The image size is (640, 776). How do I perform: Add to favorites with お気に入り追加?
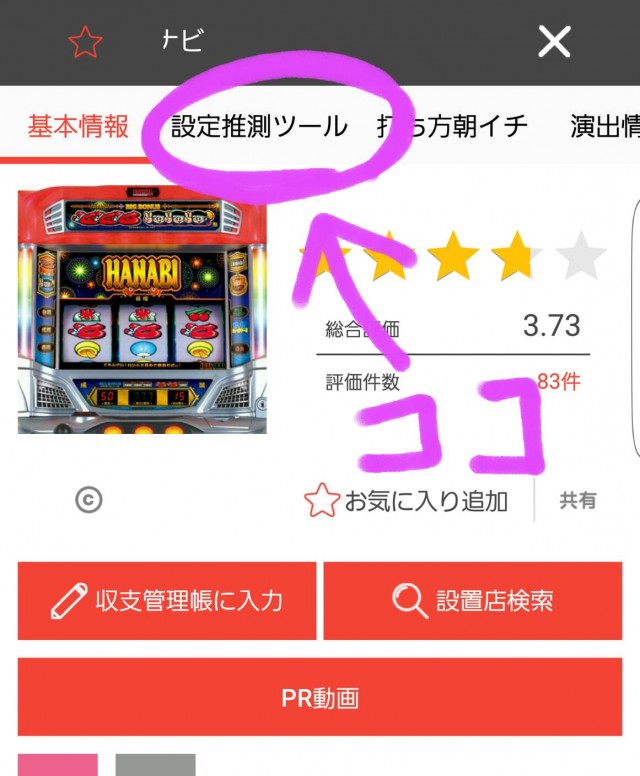coord(408,501)
